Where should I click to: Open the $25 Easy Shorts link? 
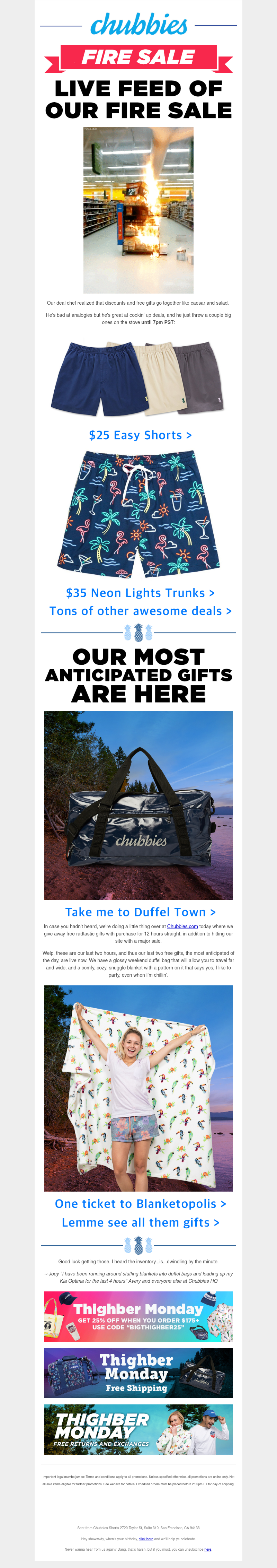[x=140, y=435]
